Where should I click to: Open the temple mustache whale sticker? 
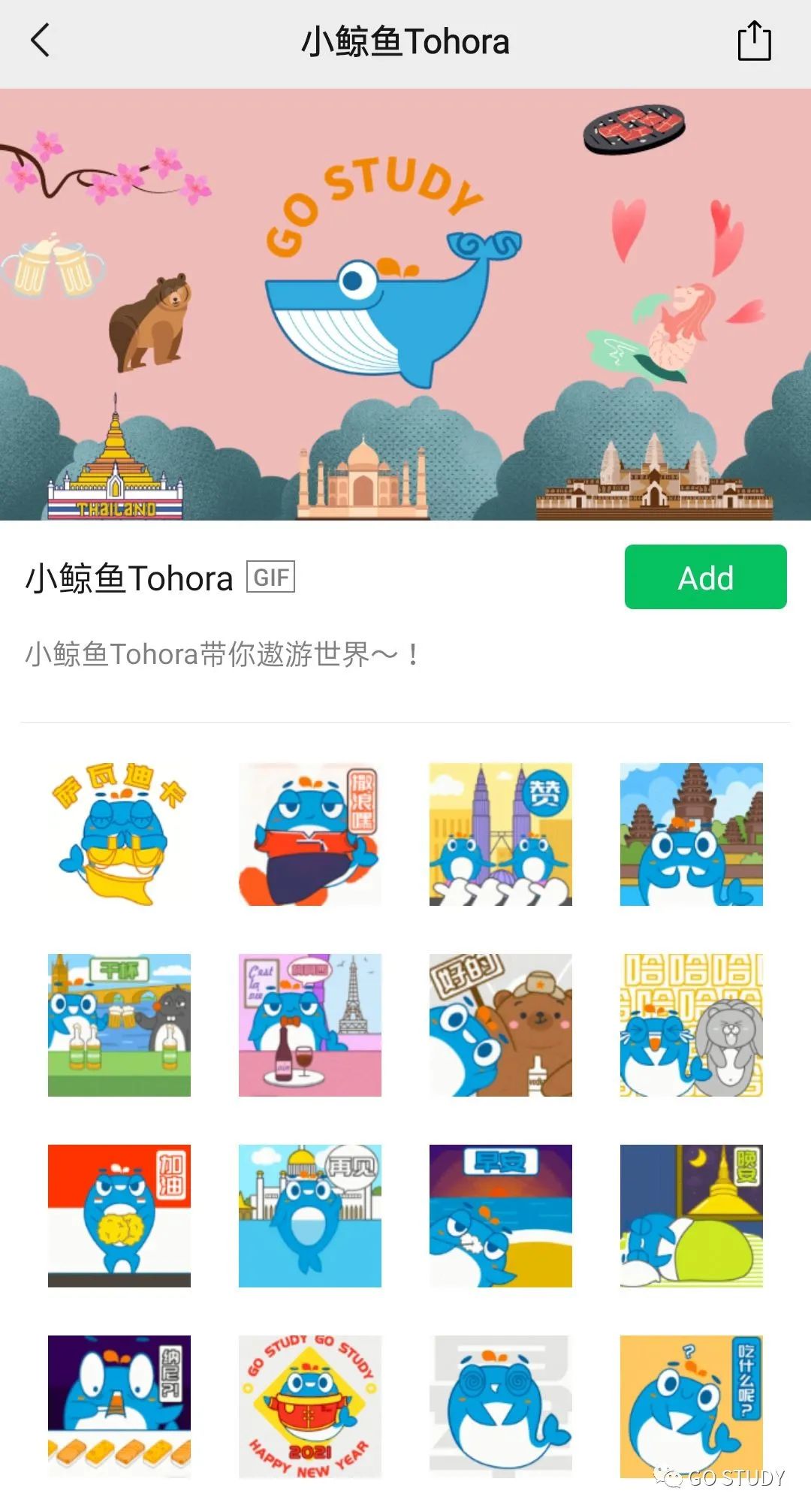[x=692, y=834]
